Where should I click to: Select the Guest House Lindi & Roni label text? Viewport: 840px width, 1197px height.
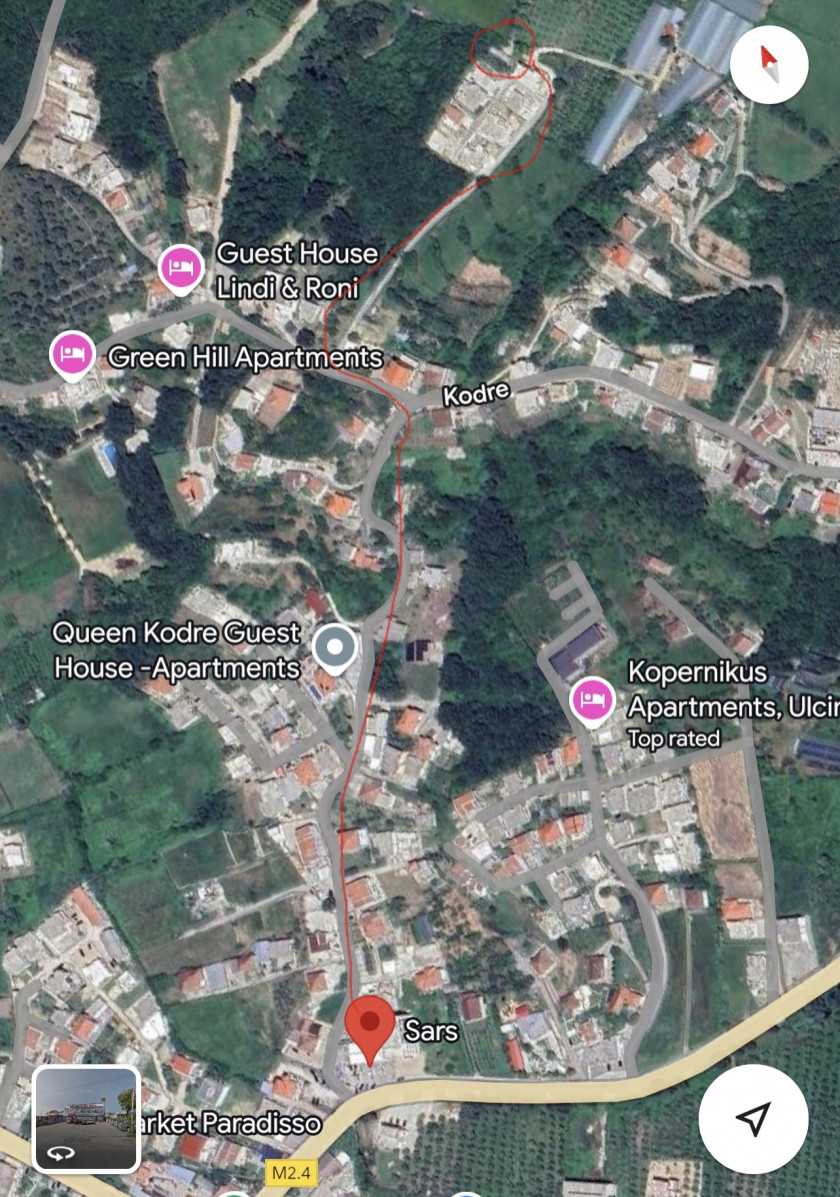coord(297,268)
